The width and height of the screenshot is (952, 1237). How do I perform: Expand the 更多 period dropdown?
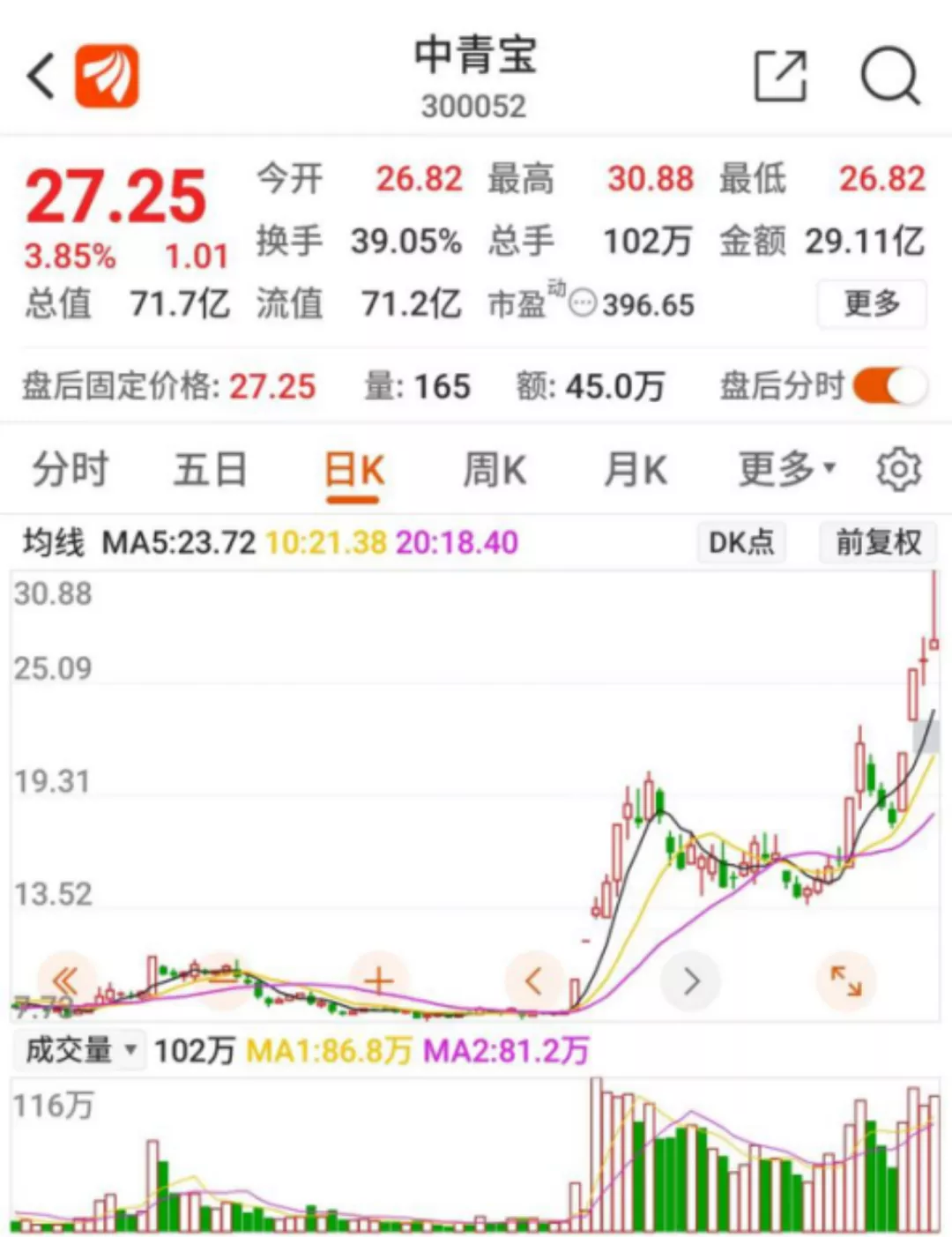(783, 469)
